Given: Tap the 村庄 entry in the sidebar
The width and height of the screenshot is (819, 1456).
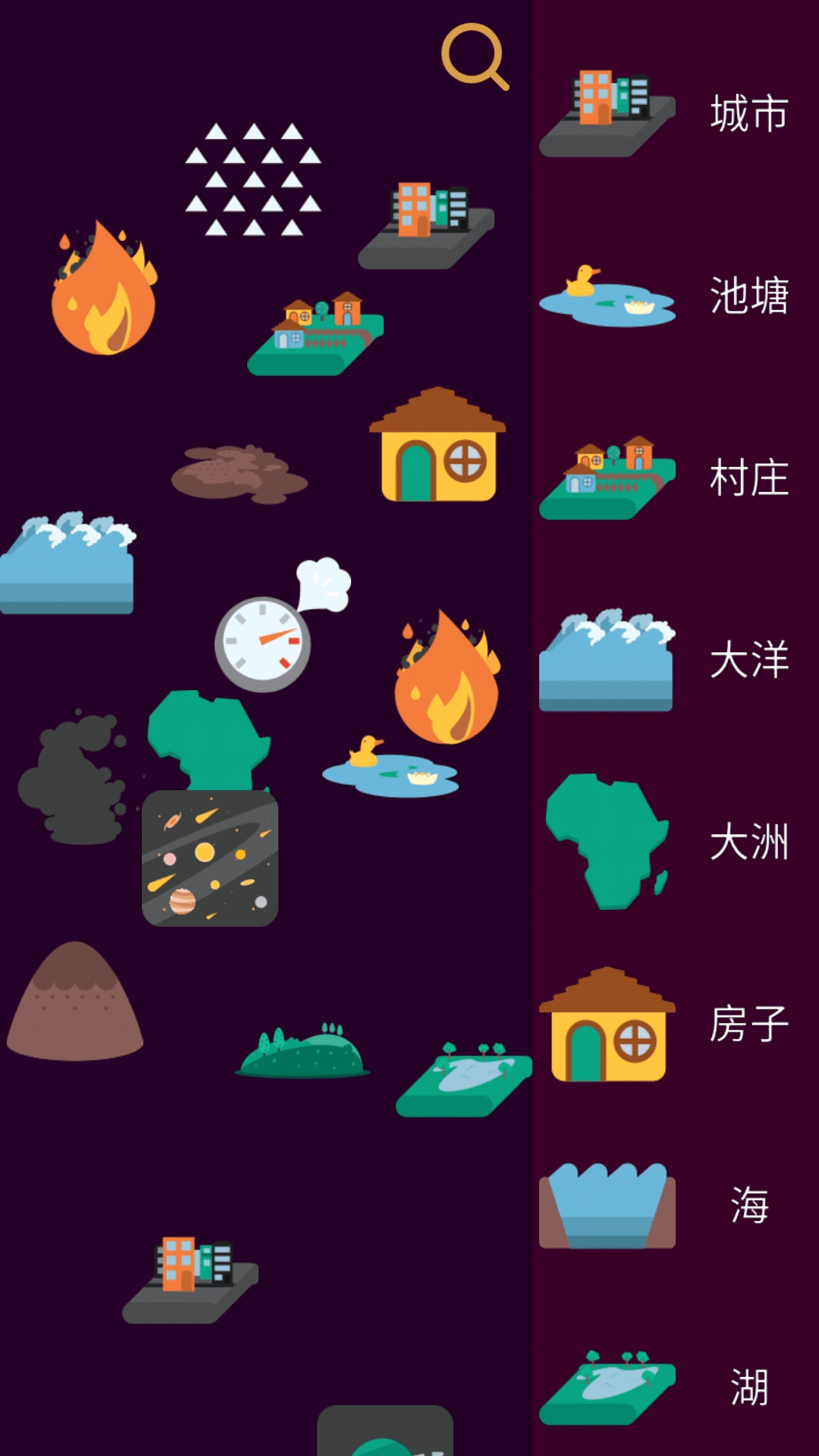Looking at the screenshot, I should (675, 478).
